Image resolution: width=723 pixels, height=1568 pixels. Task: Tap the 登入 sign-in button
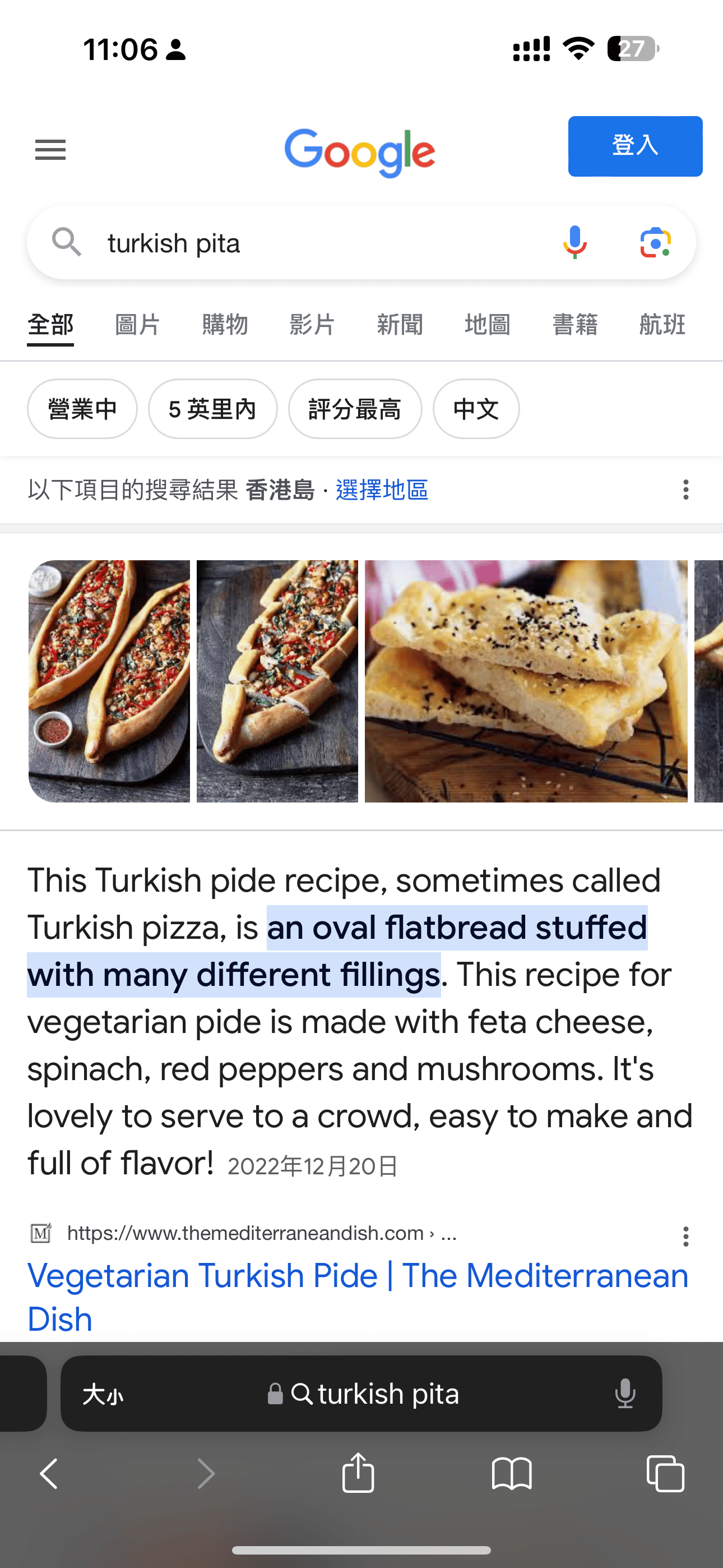pyautogui.click(x=635, y=146)
